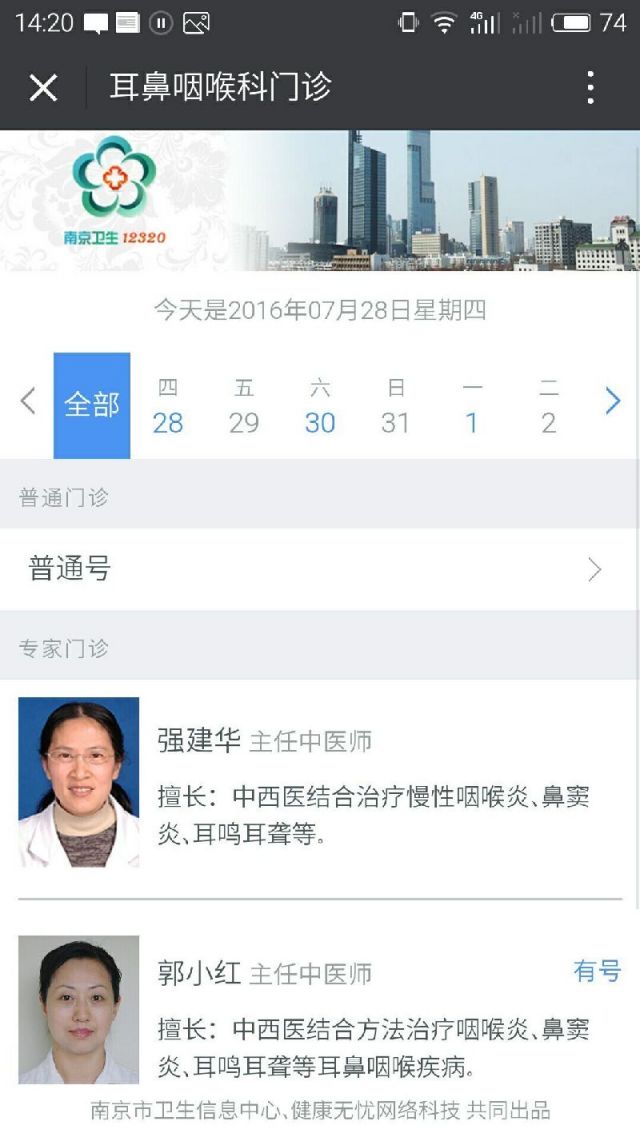Select Tuesday the 2nd
The image size is (640, 1137).
coord(548,407)
